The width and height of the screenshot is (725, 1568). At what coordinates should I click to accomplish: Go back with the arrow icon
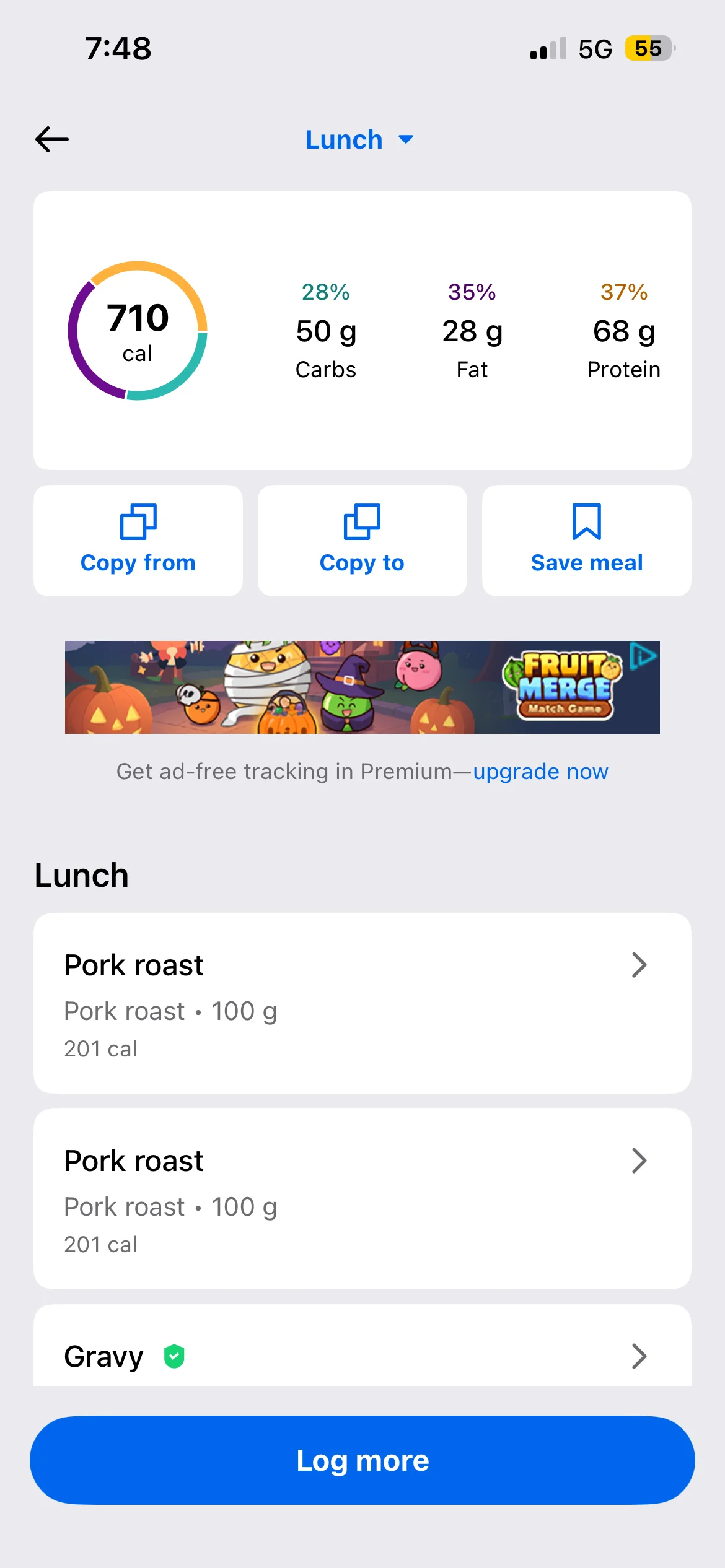click(52, 139)
